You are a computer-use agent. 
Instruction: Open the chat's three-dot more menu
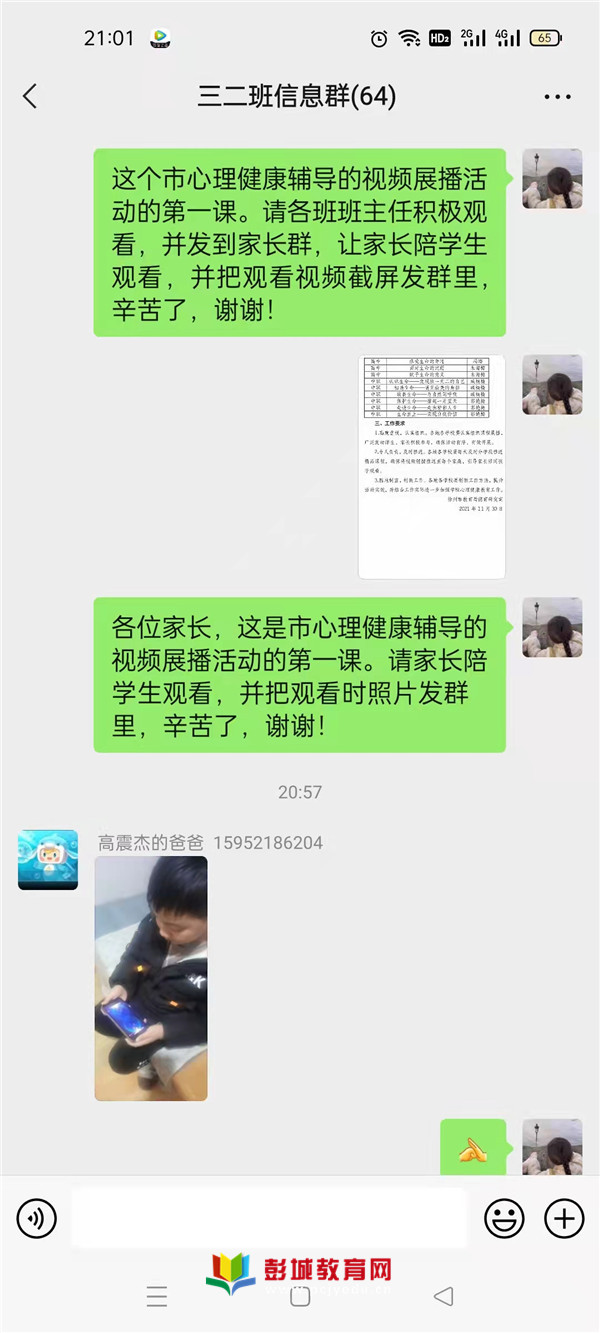[x=557, y=97]
